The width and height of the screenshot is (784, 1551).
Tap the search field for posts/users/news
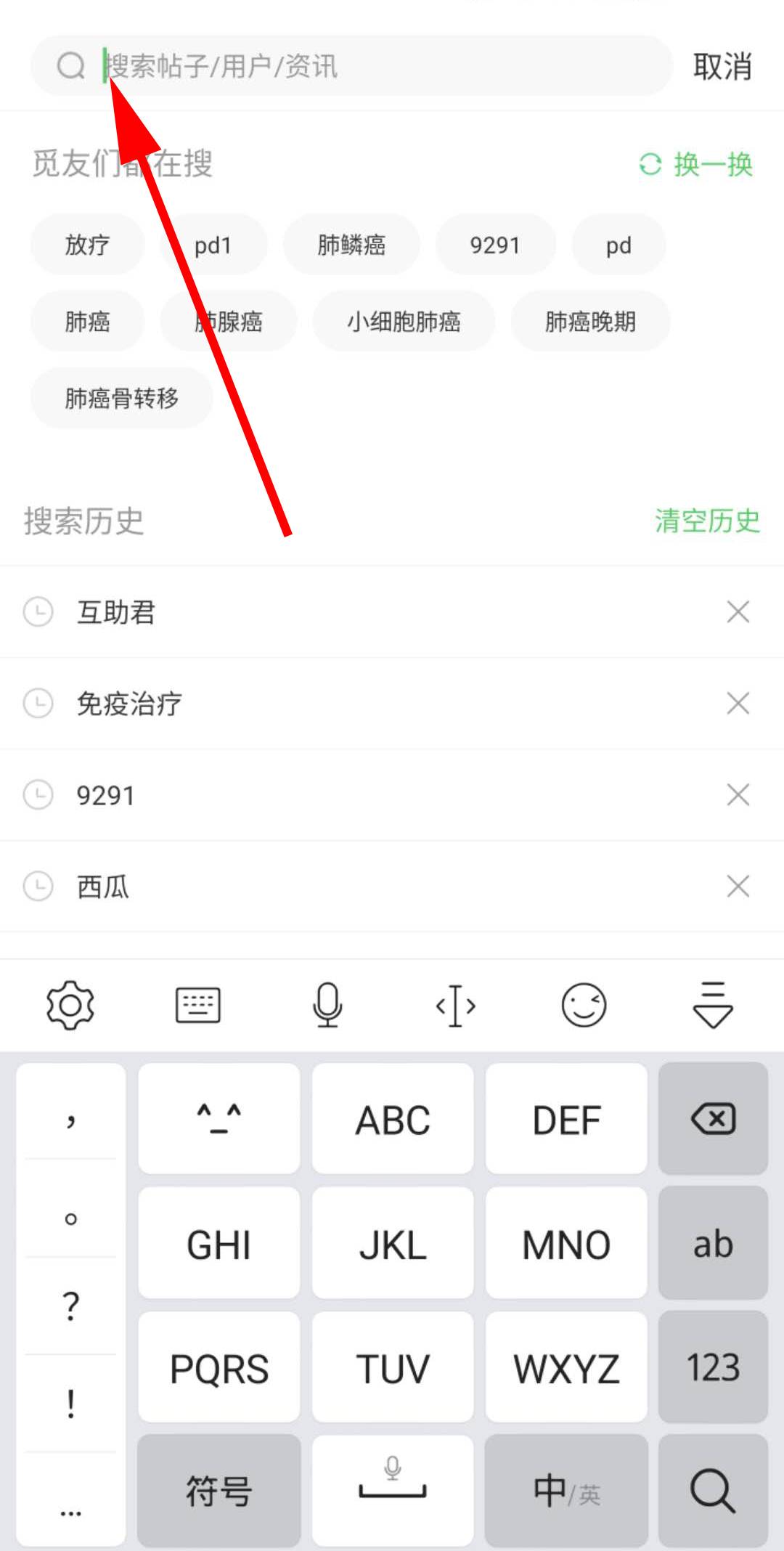click(377, 66)
